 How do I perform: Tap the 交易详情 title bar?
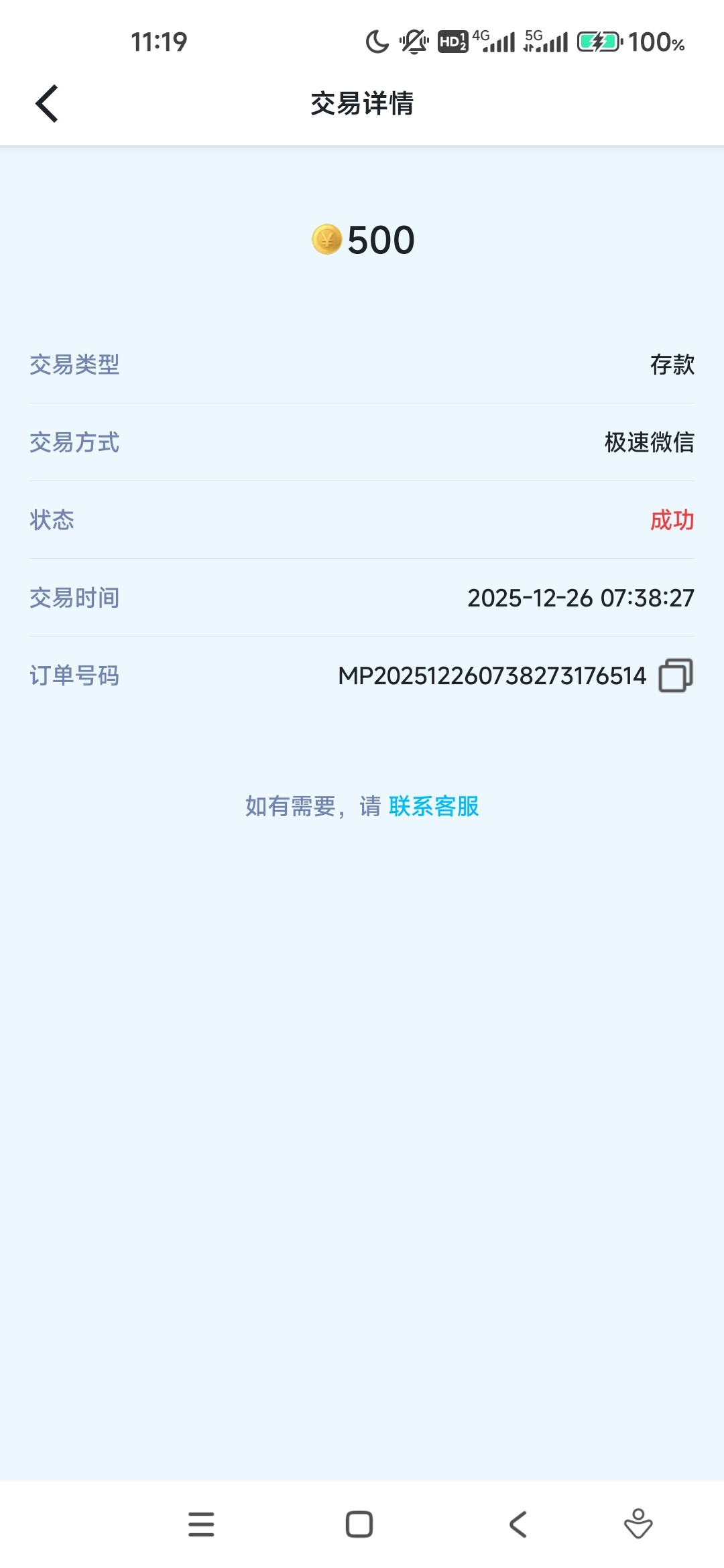tap(362, 103)
